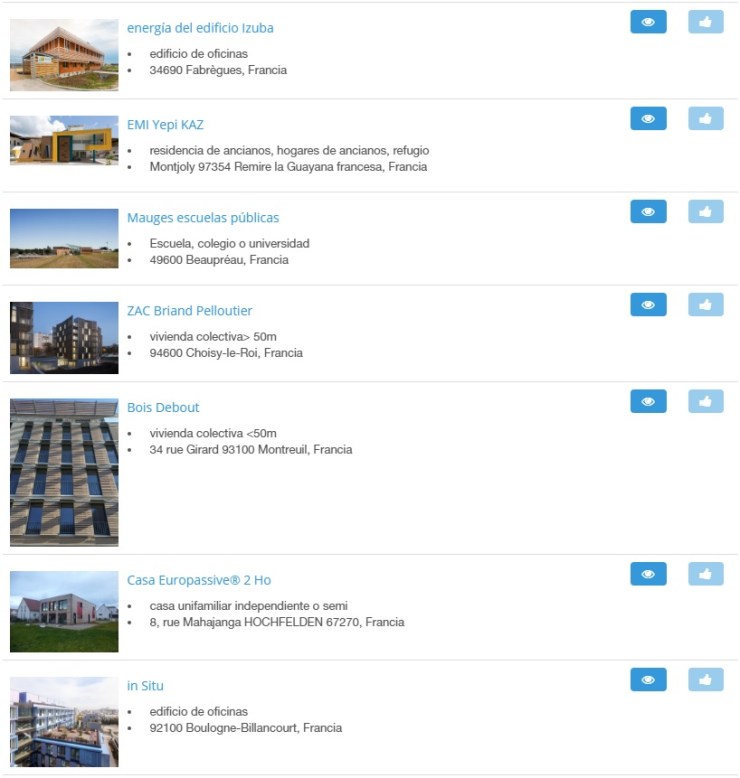740x778 pixels.
Task: Give a thumbs up to EMI Yepi KAZ
Action: point(706,118)
